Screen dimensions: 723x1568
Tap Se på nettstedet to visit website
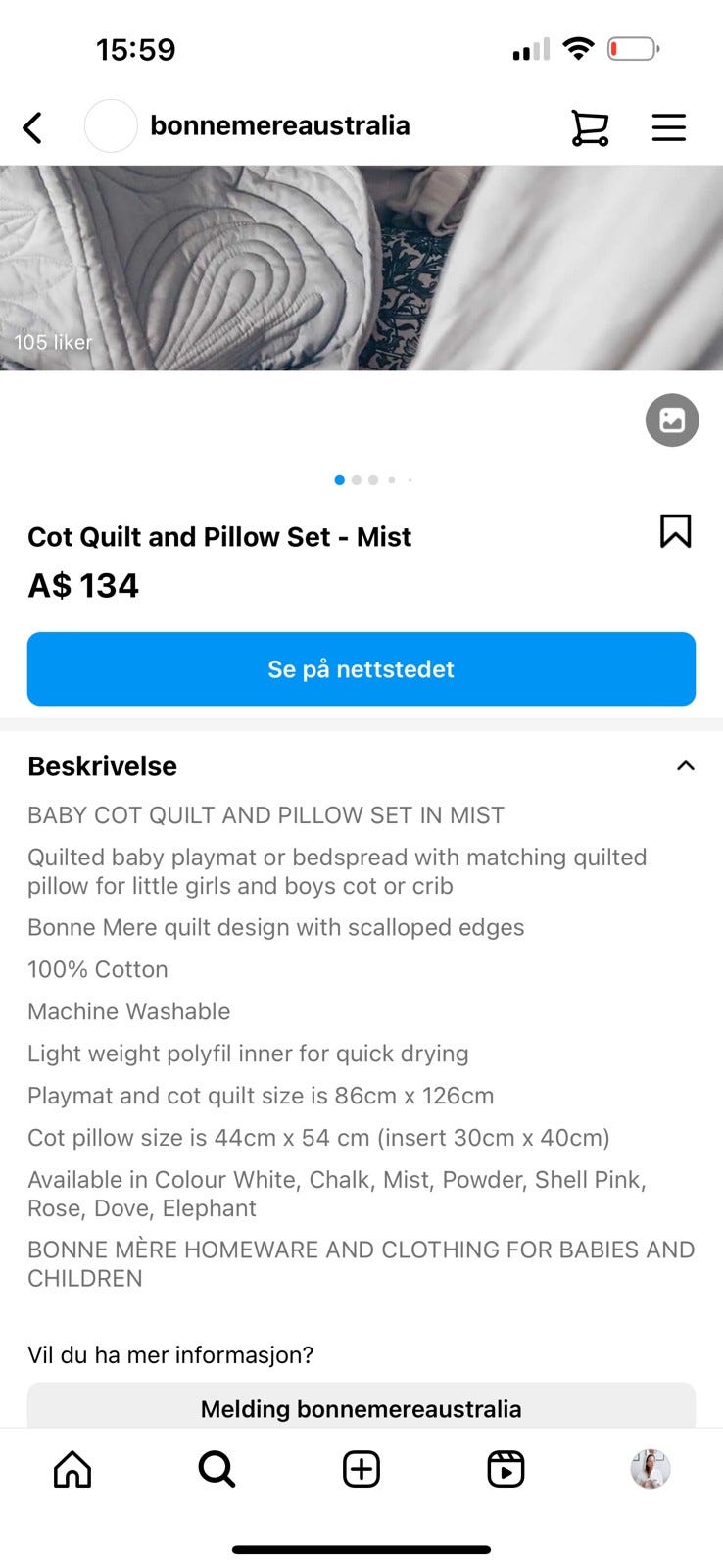pos(361,669)
